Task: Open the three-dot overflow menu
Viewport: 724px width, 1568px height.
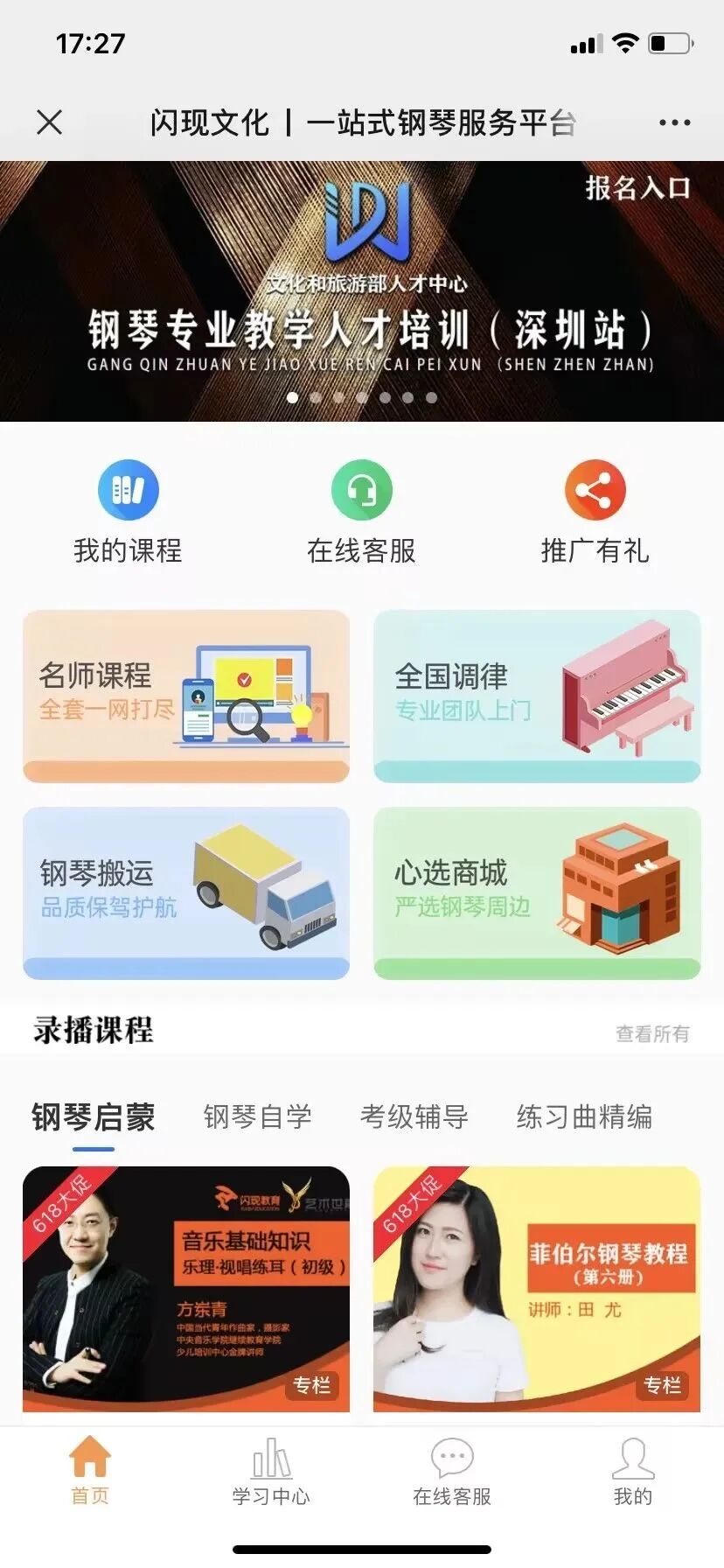Action: tap(674, 122)
